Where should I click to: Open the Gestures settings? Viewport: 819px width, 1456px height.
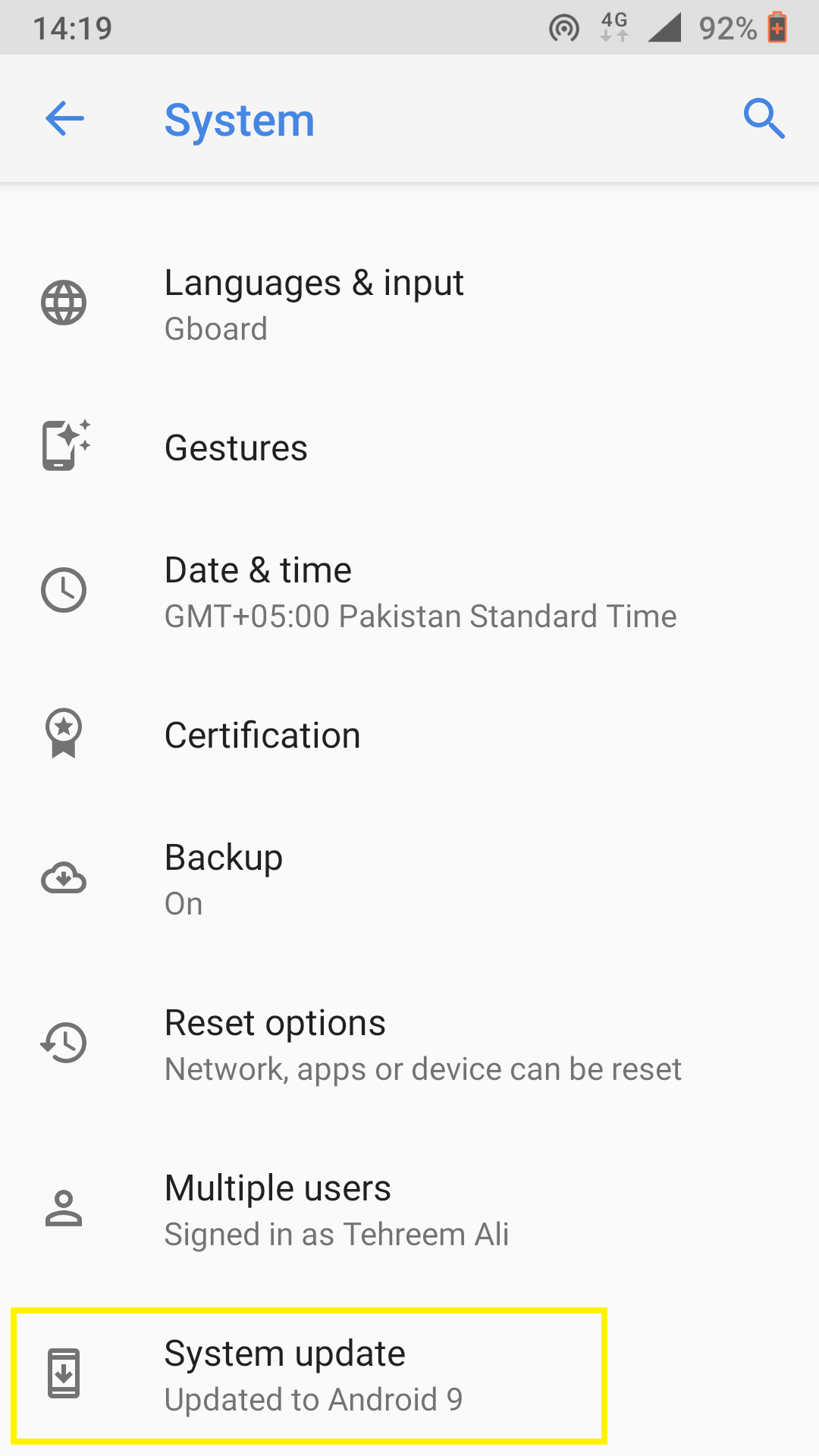pos(409,447)
